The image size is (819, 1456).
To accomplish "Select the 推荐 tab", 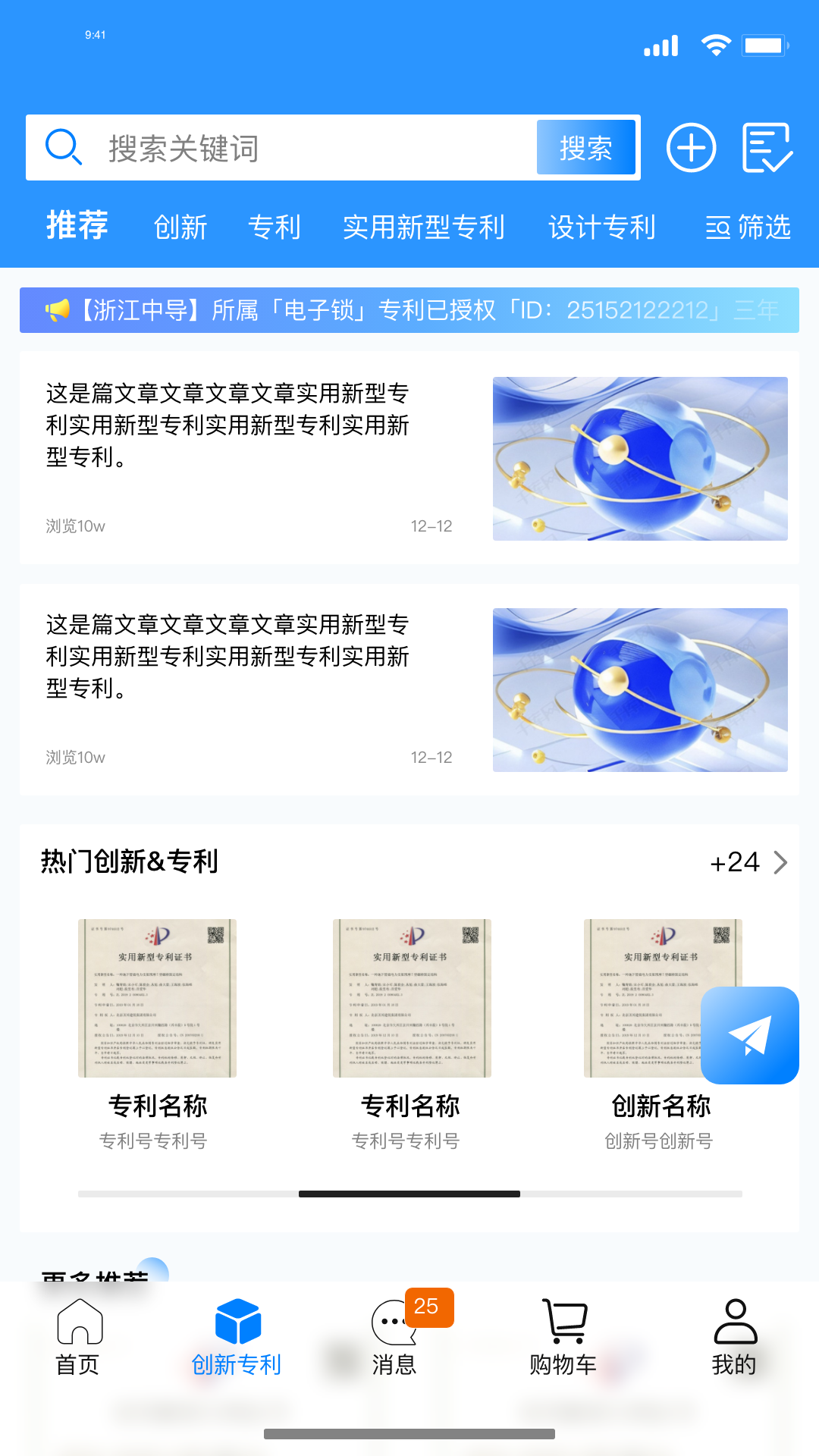I will [77, 225].
